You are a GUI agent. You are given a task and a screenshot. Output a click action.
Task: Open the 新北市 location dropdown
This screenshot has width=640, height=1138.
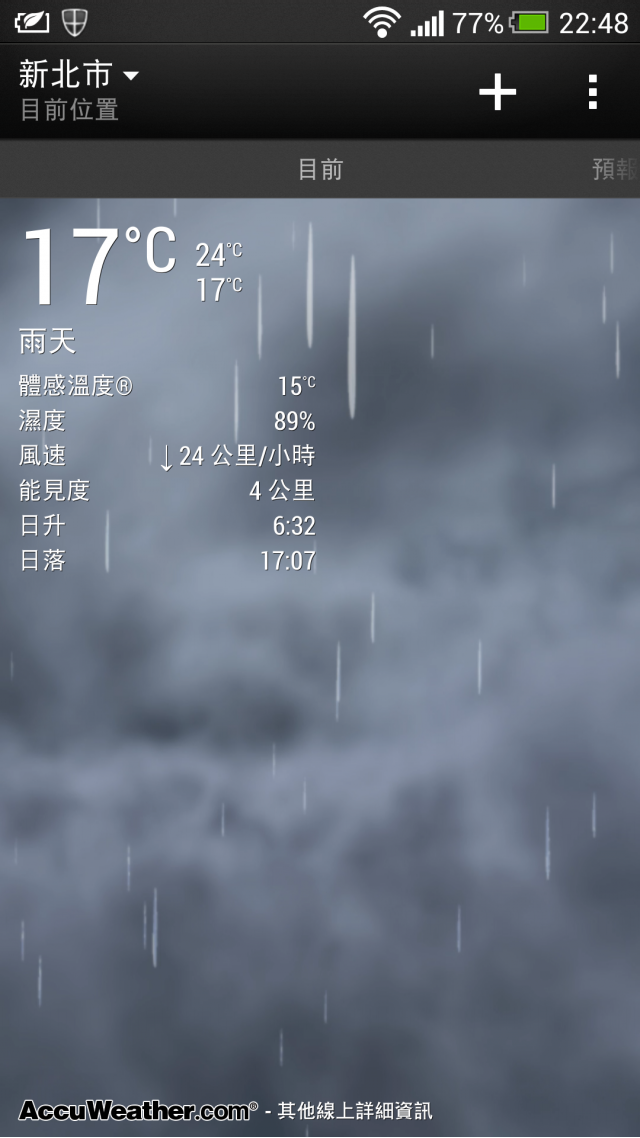coord(80,90)
